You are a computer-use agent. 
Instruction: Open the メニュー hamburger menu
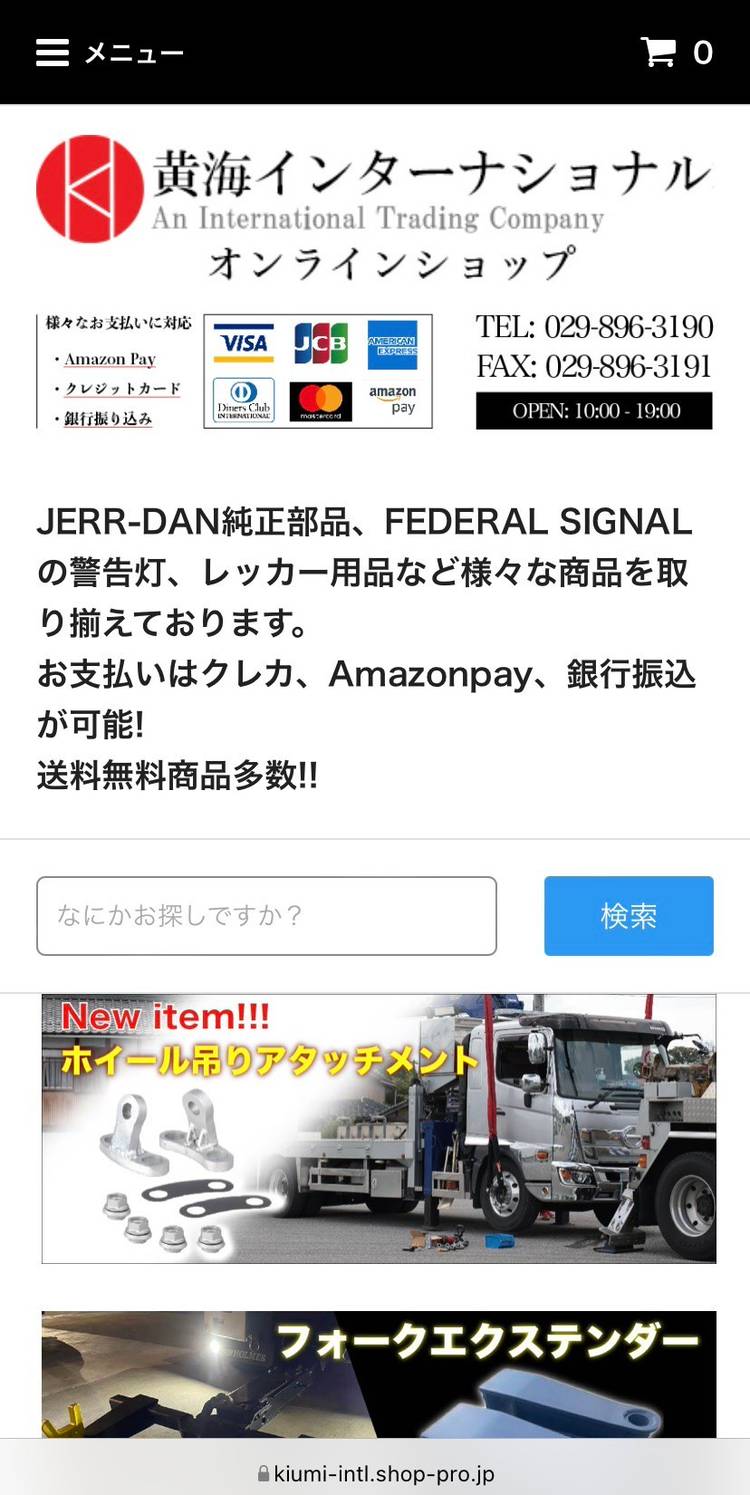(x=108, y=52)
